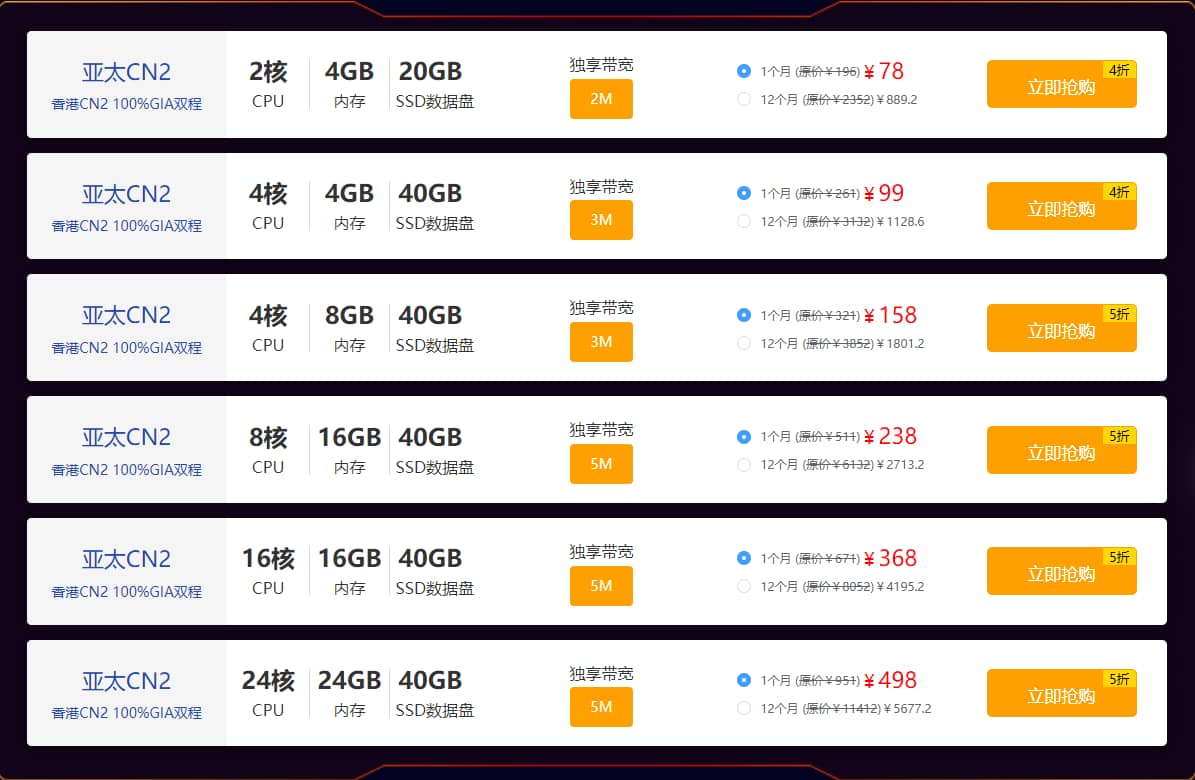This screenshot has width=1195, height=780.
Task: Select the 1个月 ¥78 option
Action: [744, 71]
